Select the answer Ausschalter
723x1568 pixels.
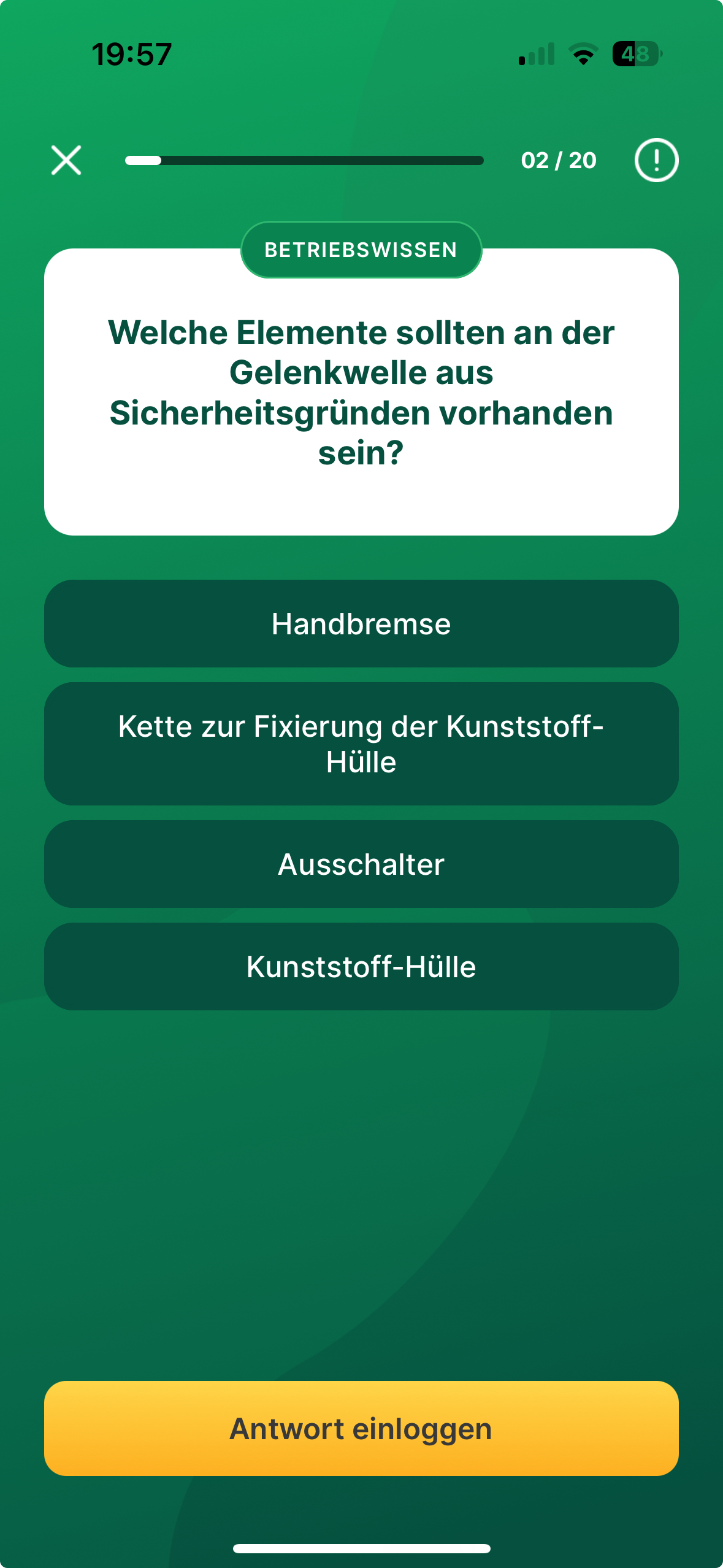361,864
